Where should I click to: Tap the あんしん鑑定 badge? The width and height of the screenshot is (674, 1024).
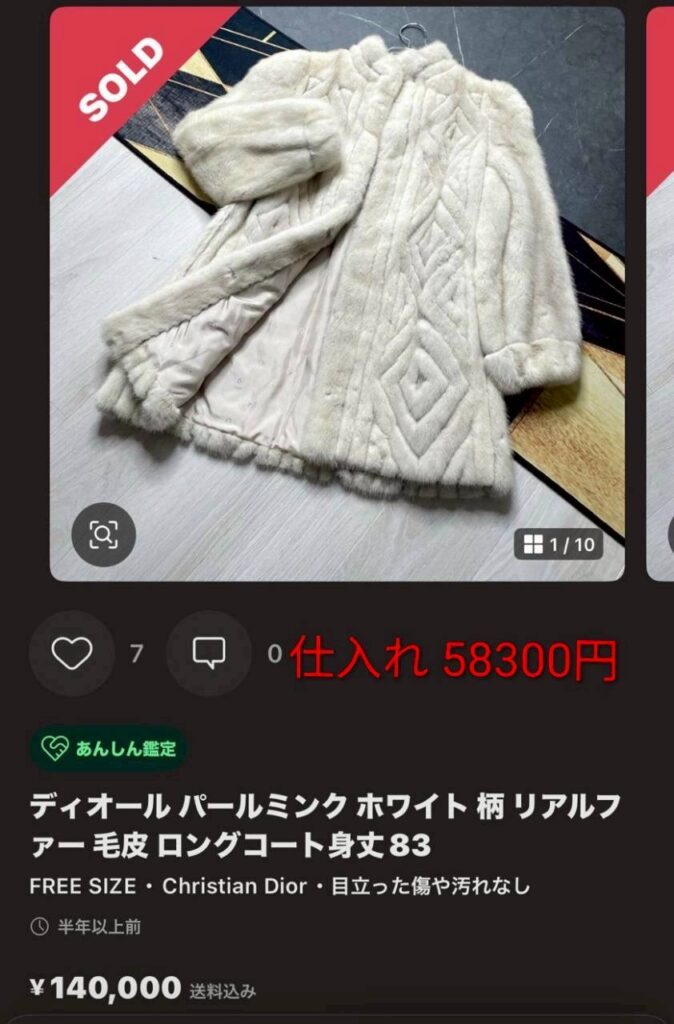point(108,748)
